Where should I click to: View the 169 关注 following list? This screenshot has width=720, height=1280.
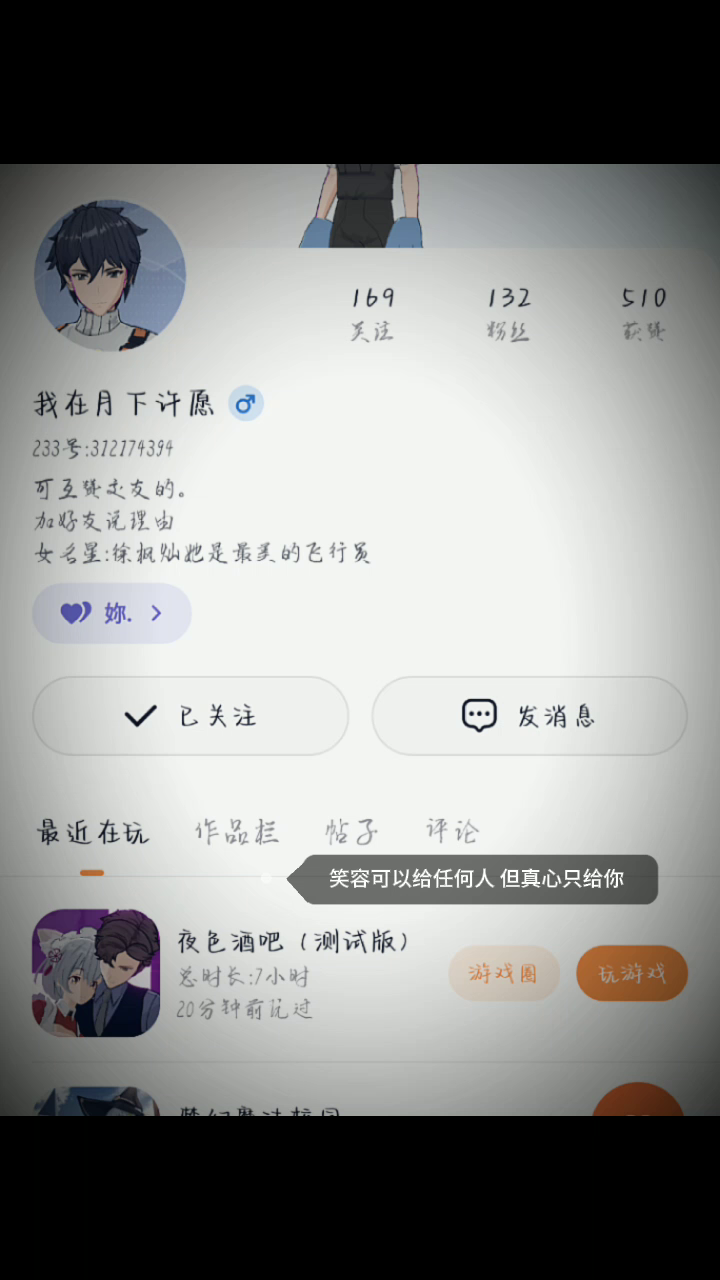coord(372,313)
